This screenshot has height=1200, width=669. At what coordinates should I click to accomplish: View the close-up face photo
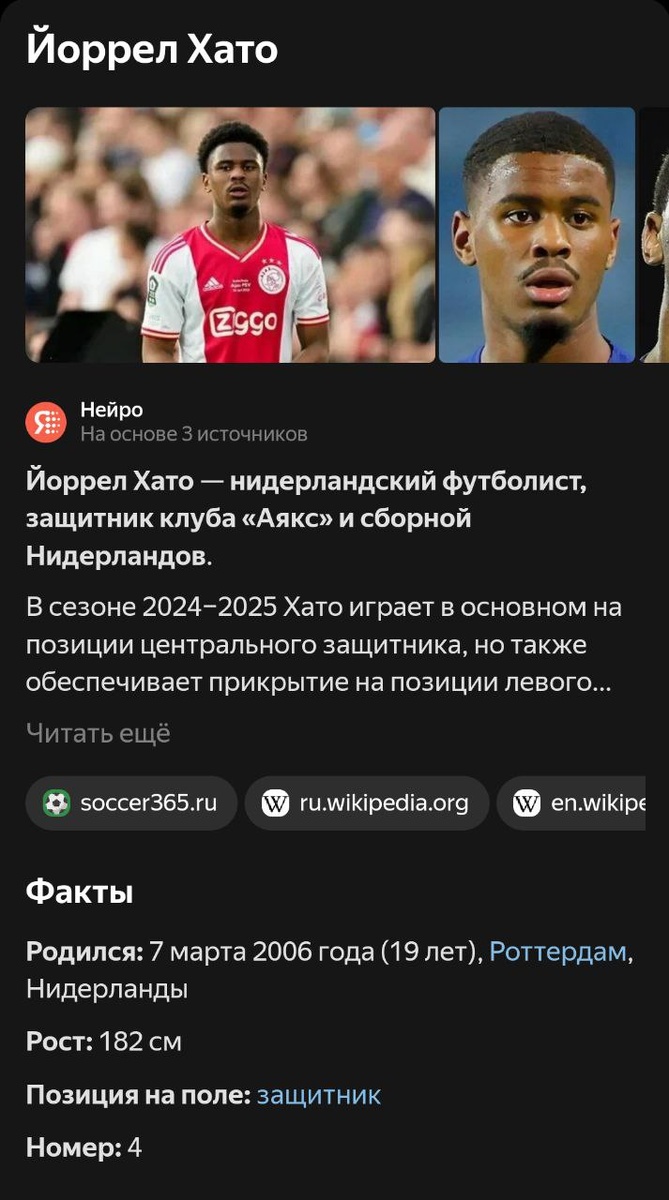537,235
